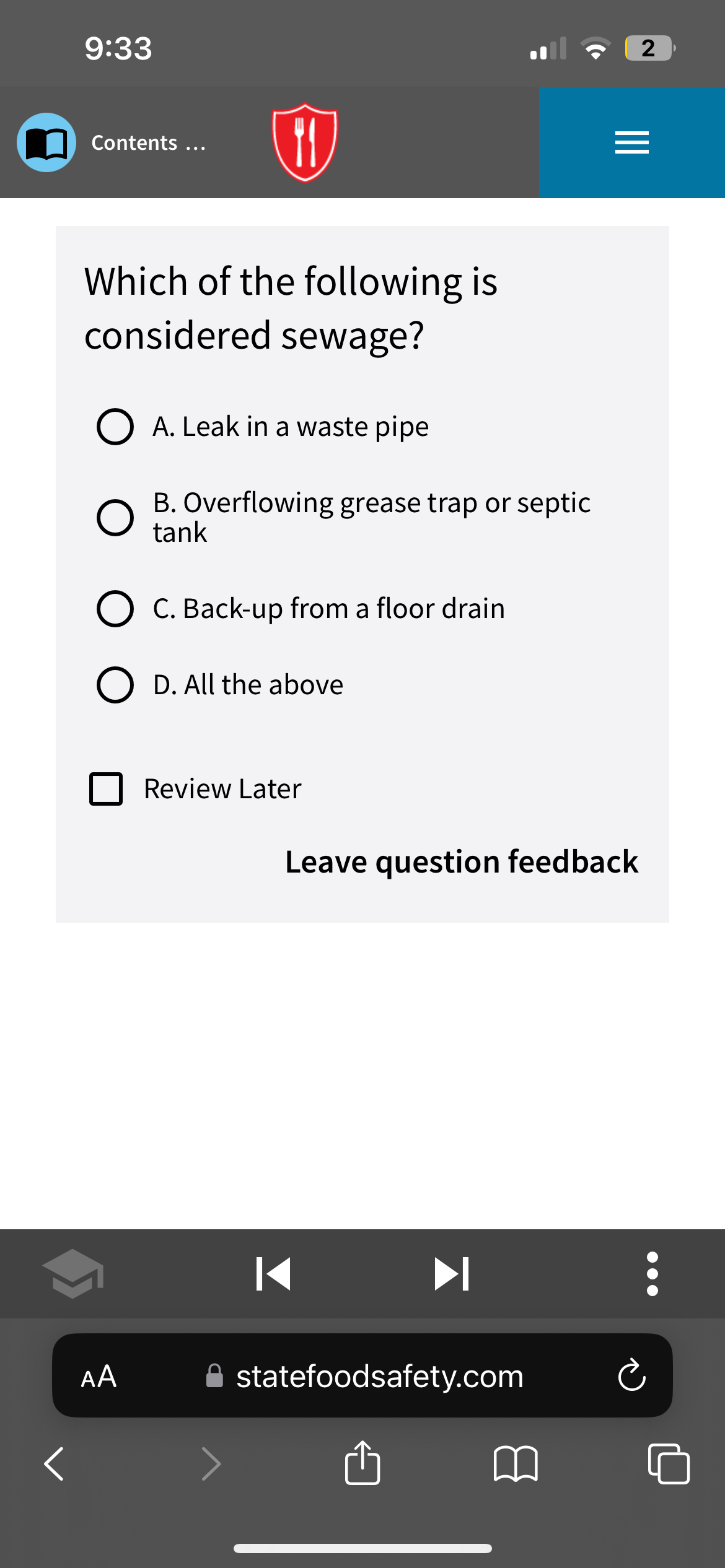725x1568 pixels.
Task: Tap the statefoodsafety.com address bar
Action: click(x=379, y=1376)
